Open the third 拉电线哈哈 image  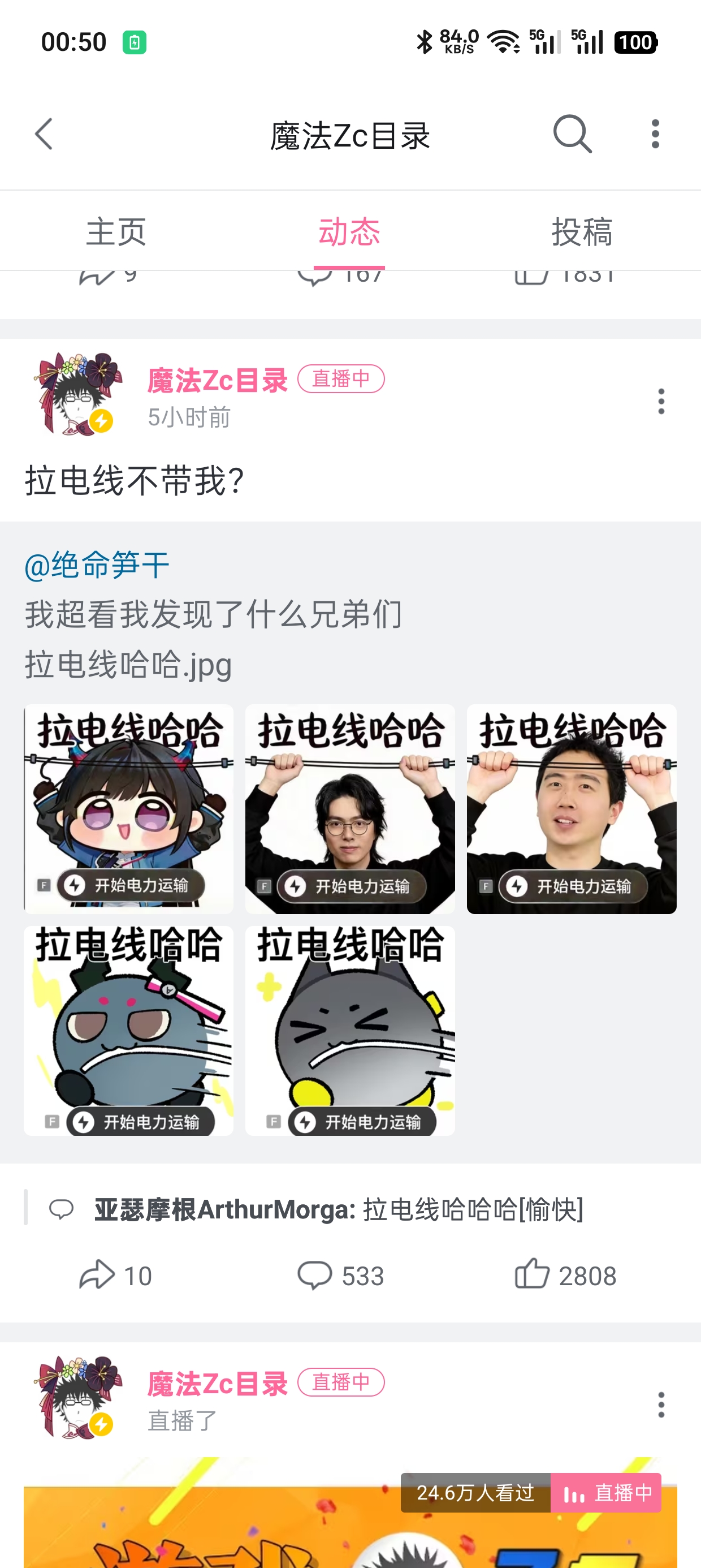coord(572,809)
